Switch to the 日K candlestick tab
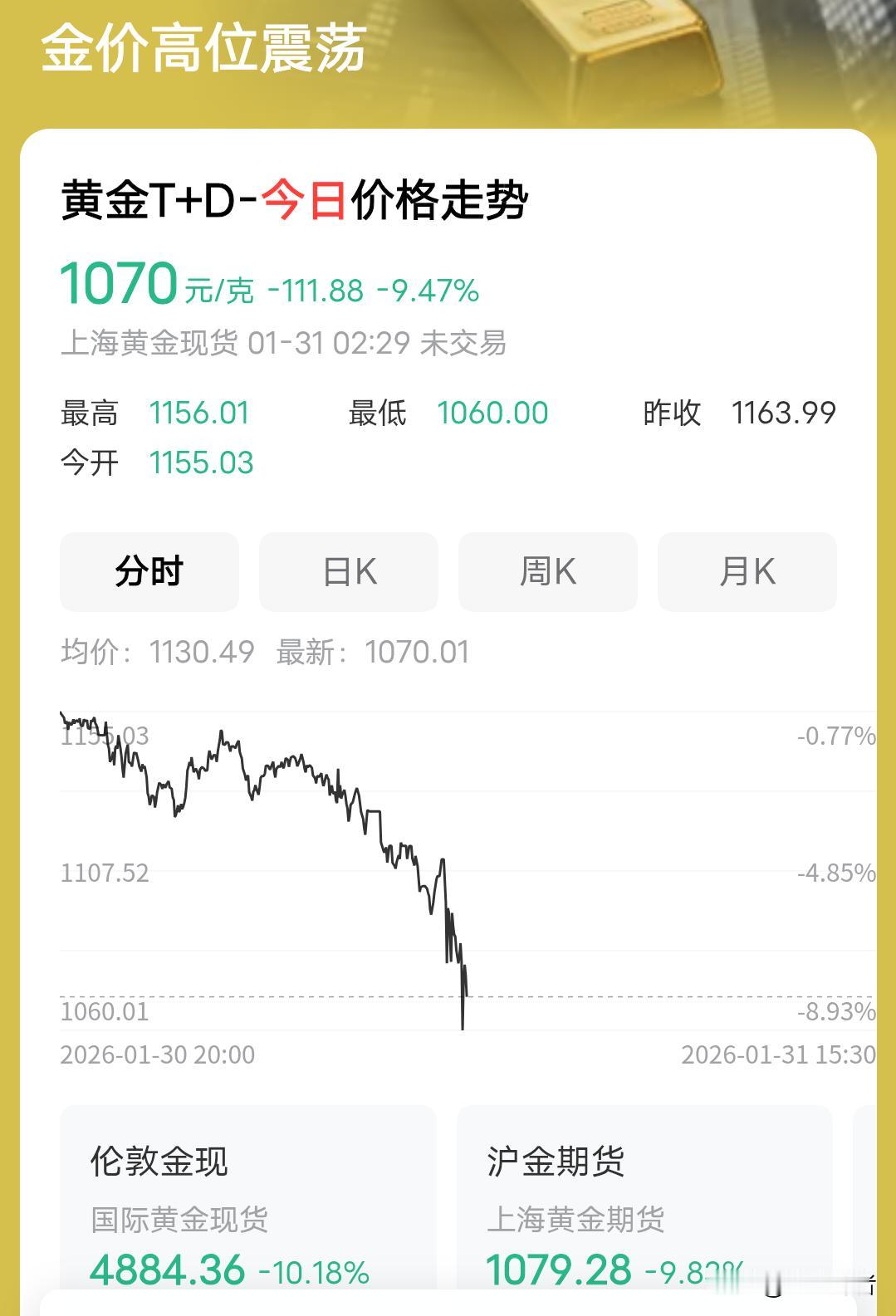 click(348, 571)
